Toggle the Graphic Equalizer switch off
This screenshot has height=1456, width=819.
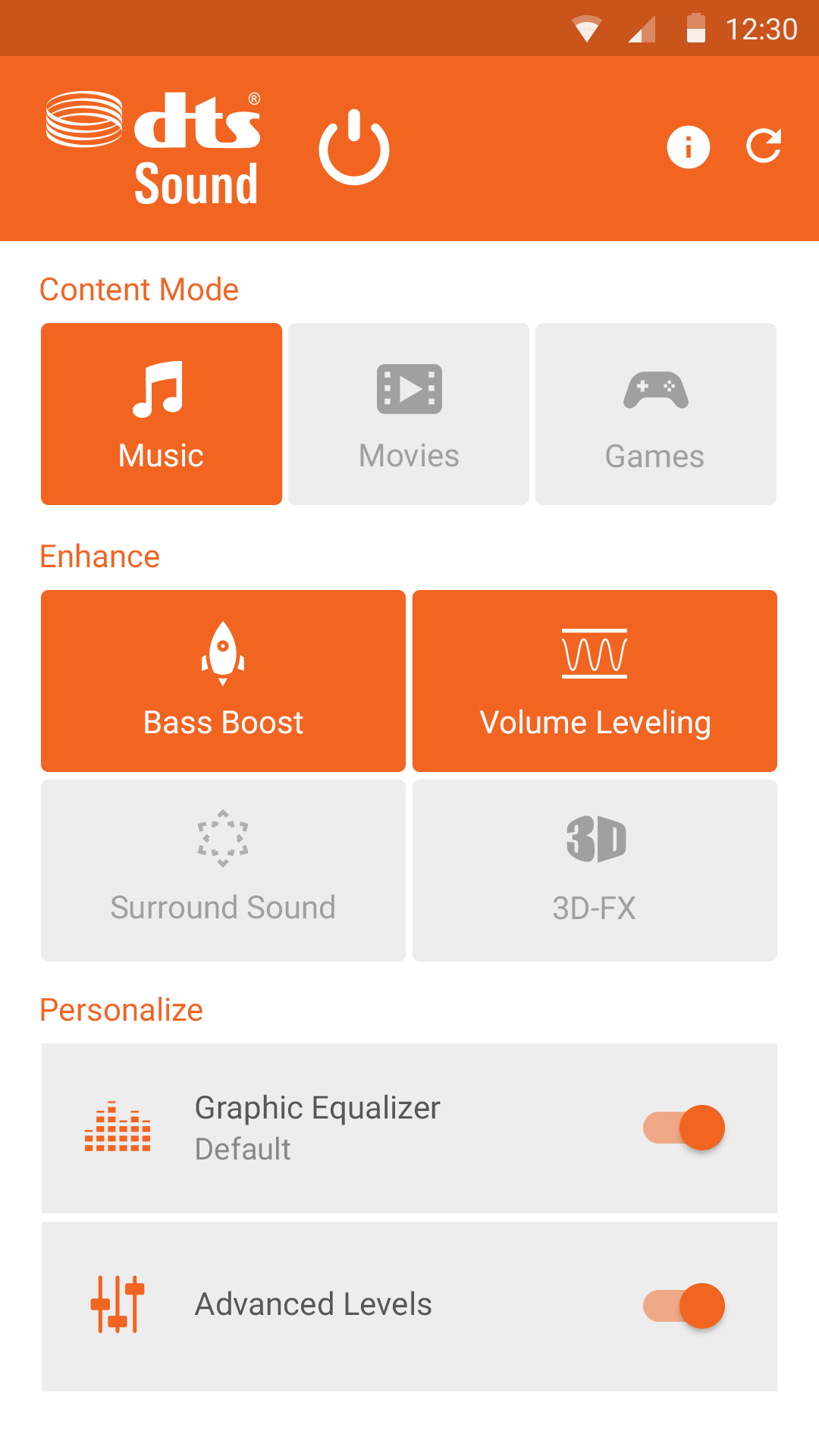pyautogui.click(x=684, y=1128)
